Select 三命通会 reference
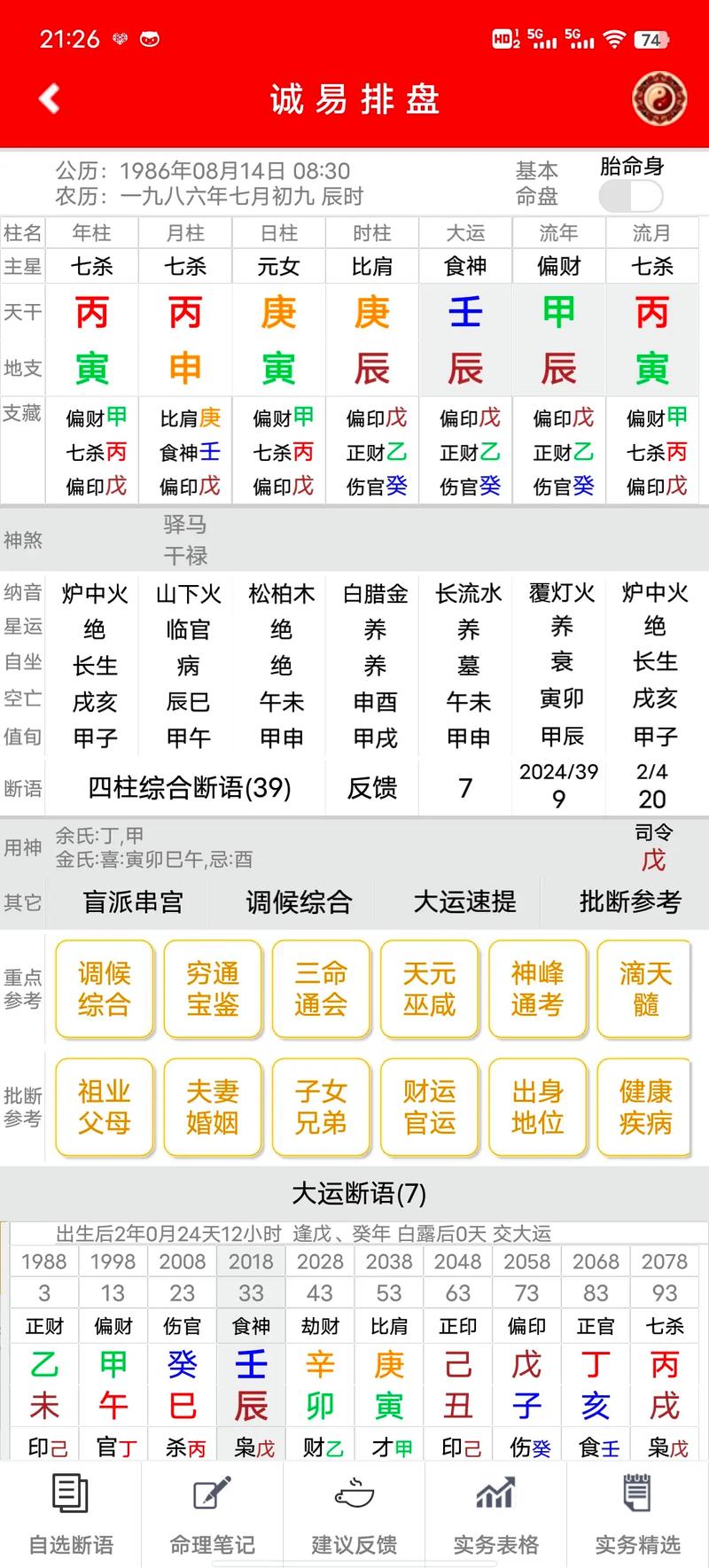The image size is (709, 1568). tap(321, 989)
